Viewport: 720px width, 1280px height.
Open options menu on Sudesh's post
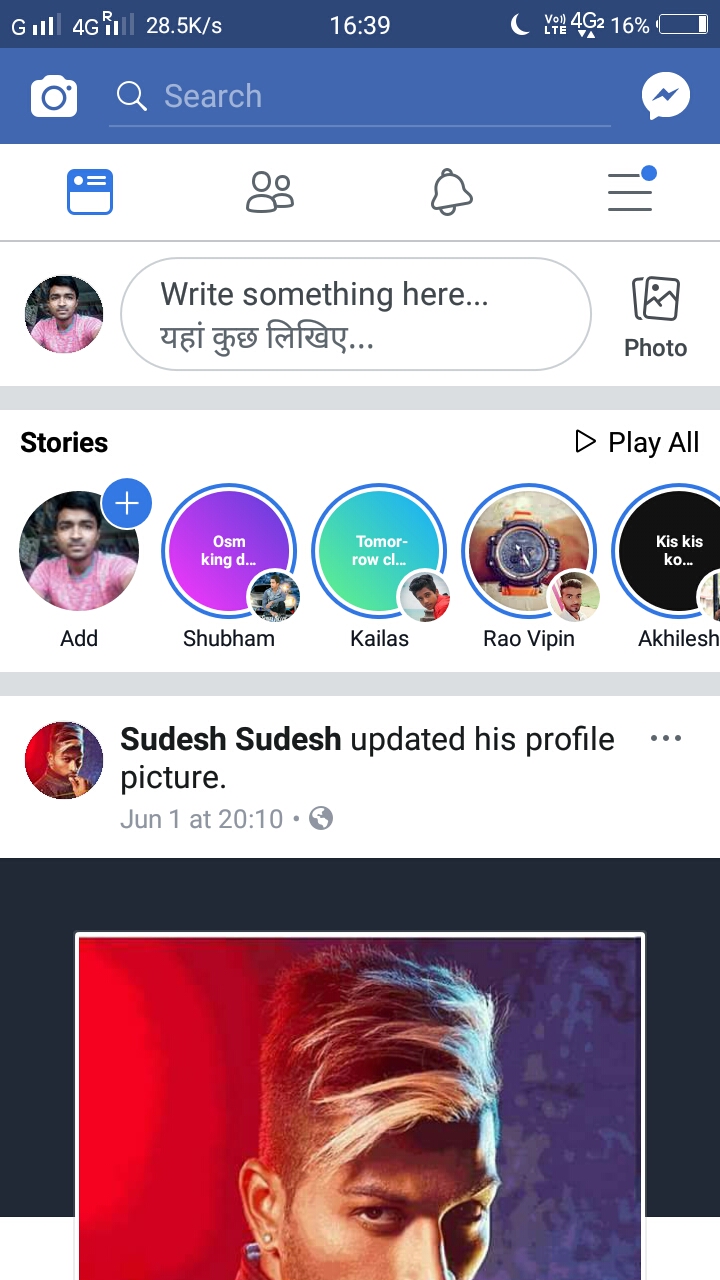tap(665, 739)
